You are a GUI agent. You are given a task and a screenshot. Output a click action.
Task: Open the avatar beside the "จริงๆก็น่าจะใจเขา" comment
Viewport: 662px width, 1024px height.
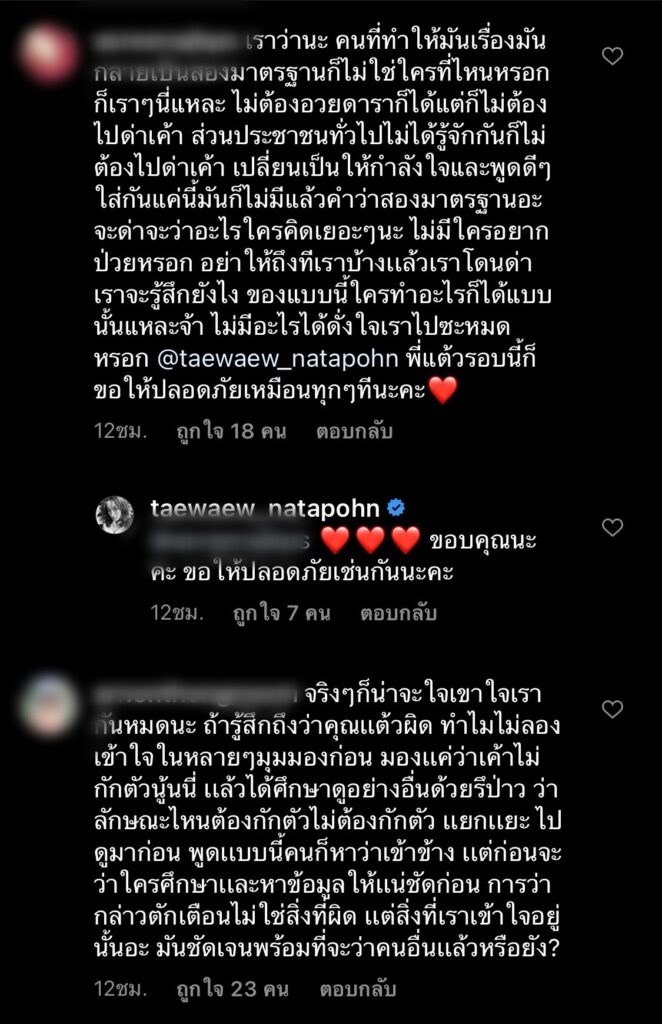tap(49, 705)
